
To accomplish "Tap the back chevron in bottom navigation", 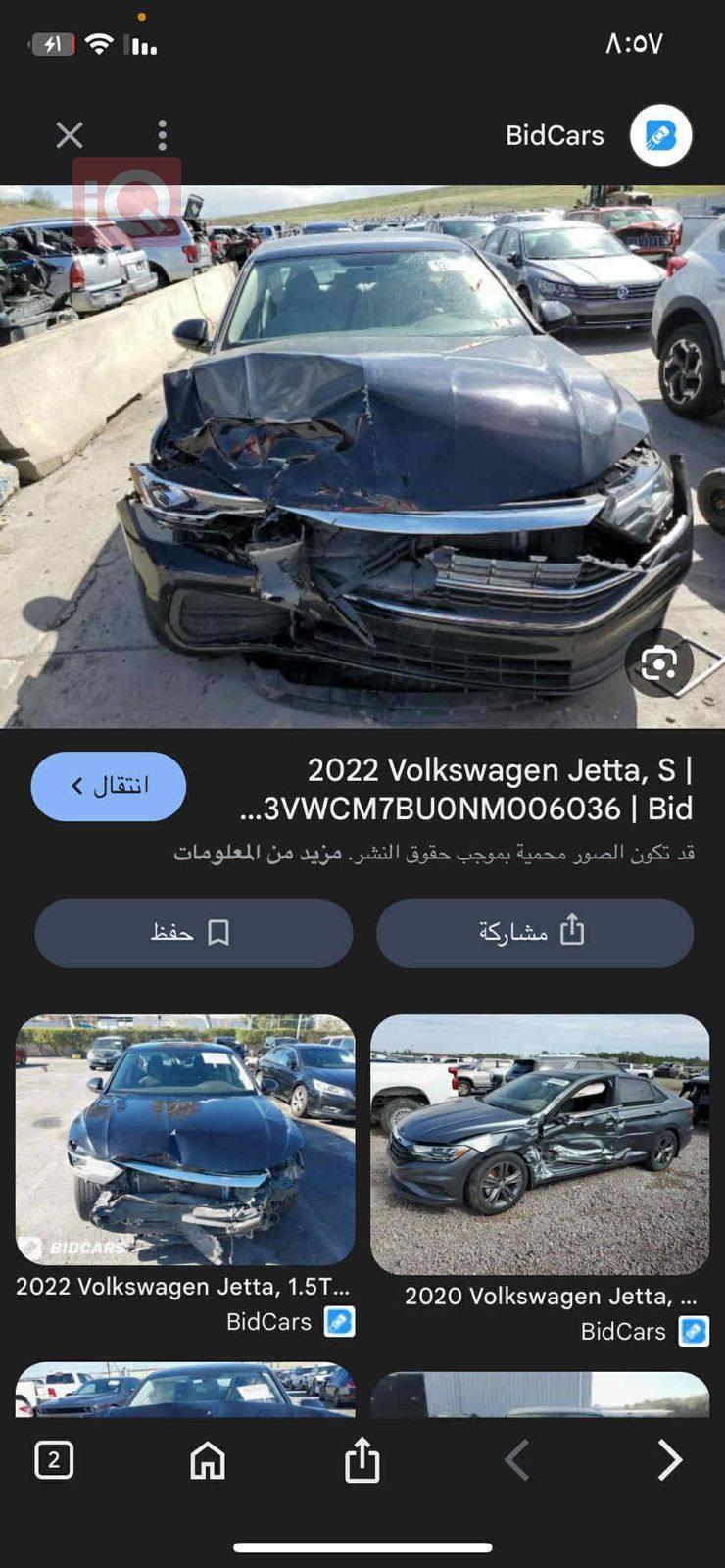I will click(x=516, y=1460).
